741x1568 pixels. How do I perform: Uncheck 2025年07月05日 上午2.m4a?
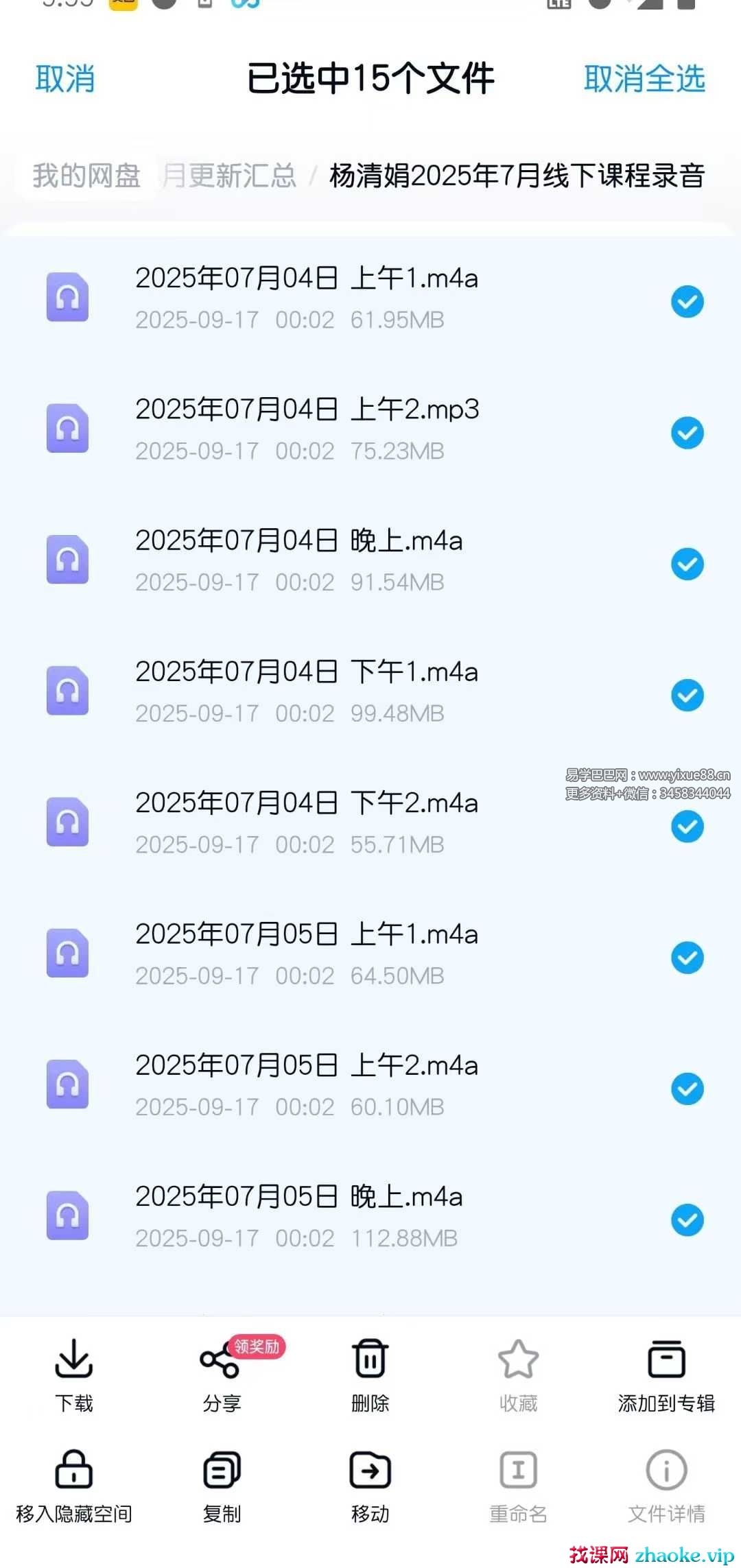click(x=687, y=1089)
